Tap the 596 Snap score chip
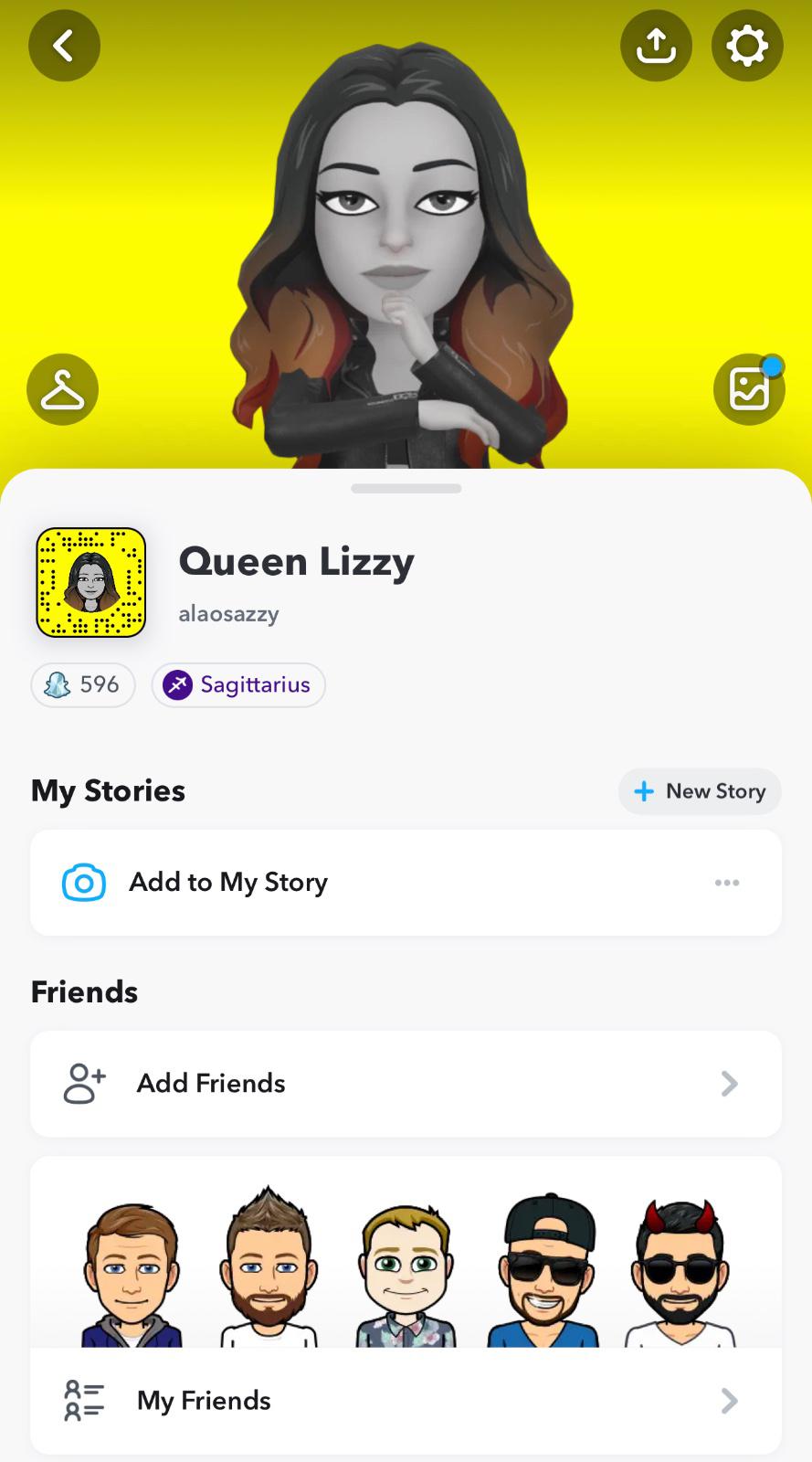812x1462 pixels. (x=83, y=685)
